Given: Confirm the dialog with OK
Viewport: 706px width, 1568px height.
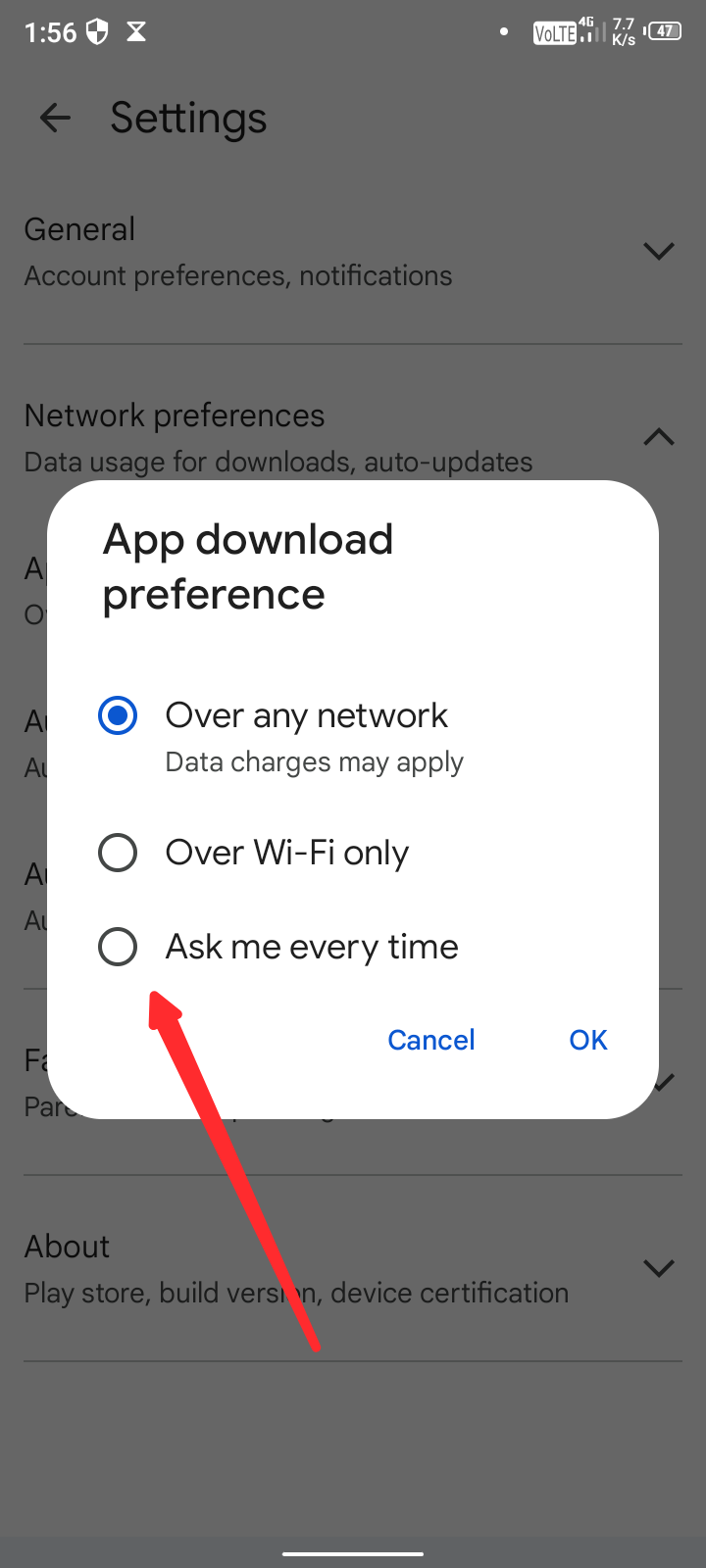Looking at the screenshot, I should [x=588, y=1040].
